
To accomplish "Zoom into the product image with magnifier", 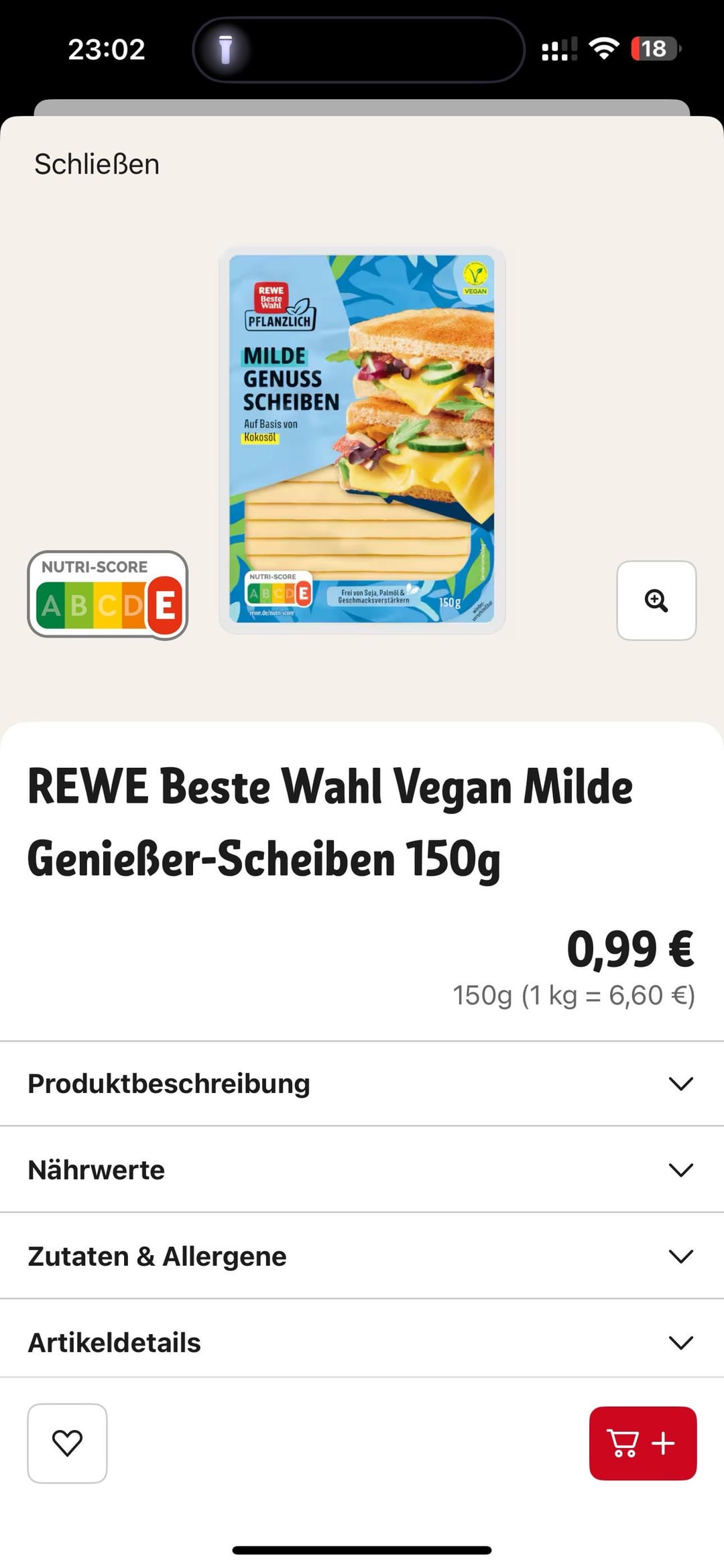I will click(x=656, y=600).
